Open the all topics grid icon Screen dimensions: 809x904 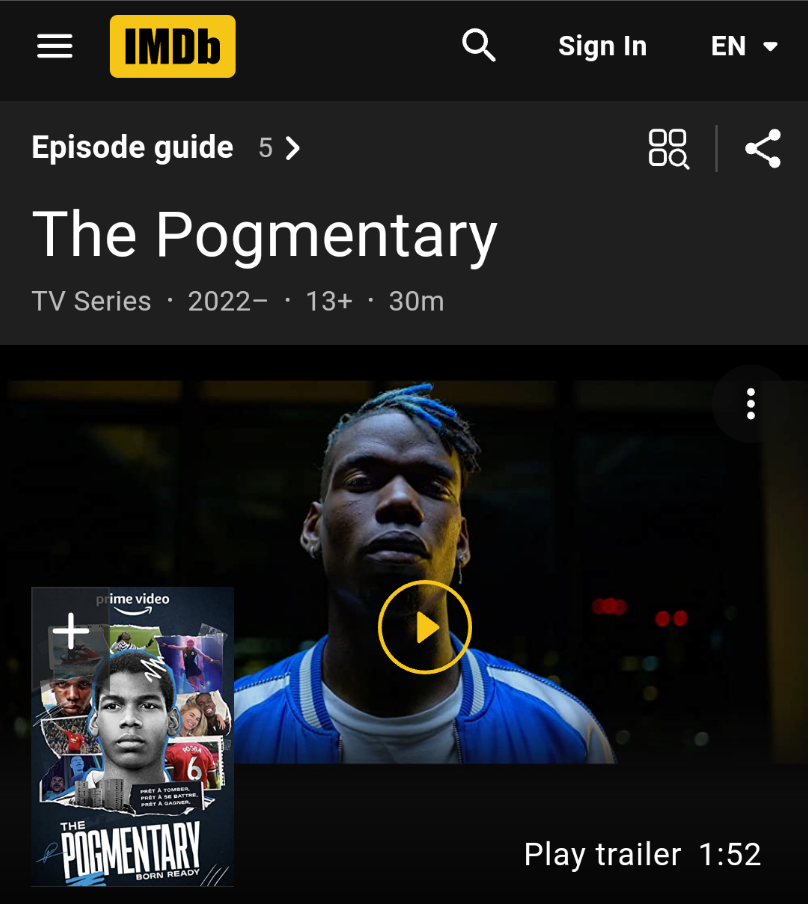pos(668,148)
